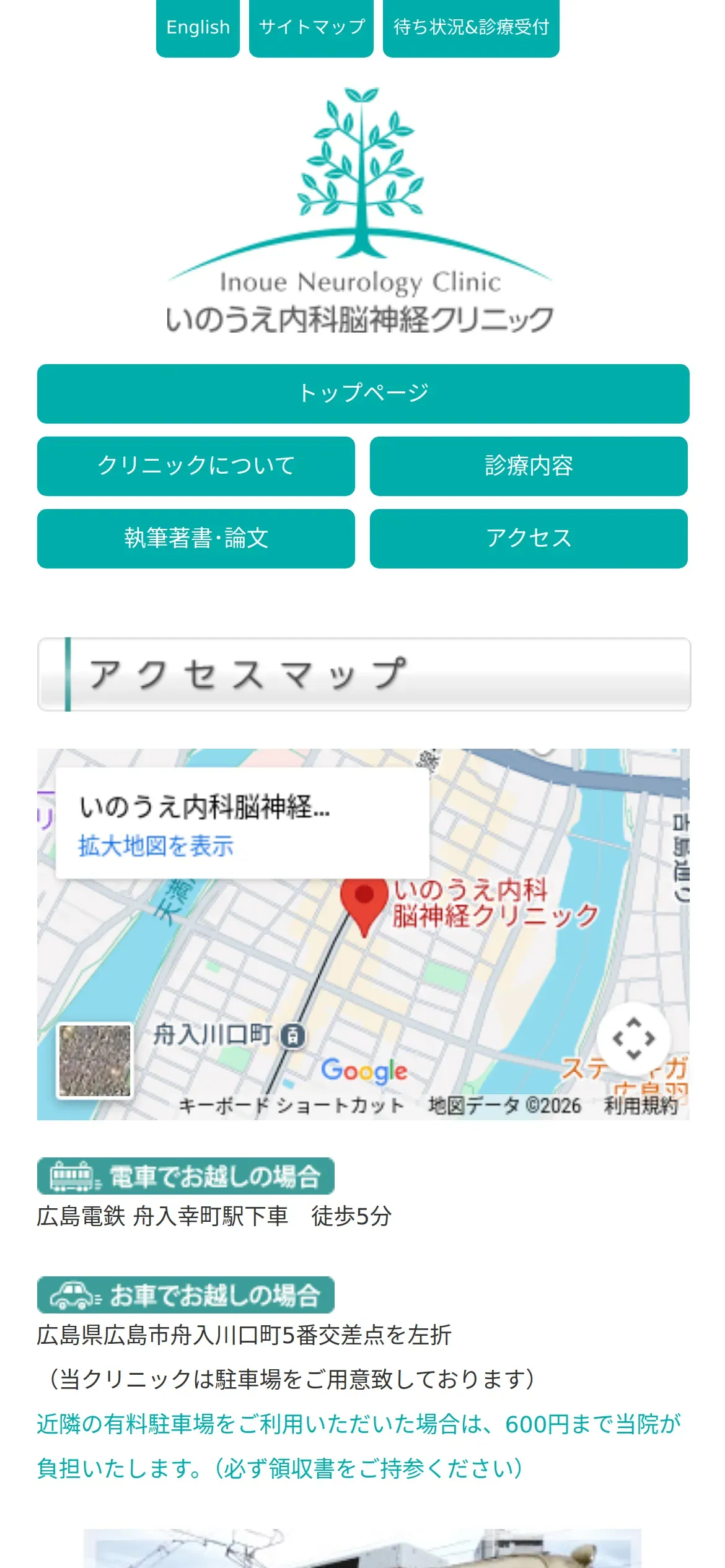Go to トップページ

(x=363, y=393)
